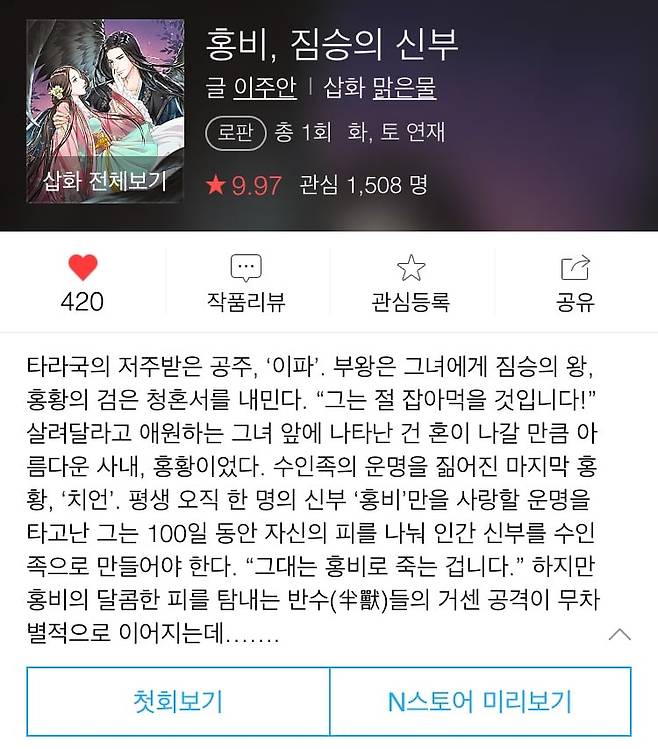The height and width of the screenshot is (749, 658).
Task: Like this novel with the heart
Action: point(82,268)
